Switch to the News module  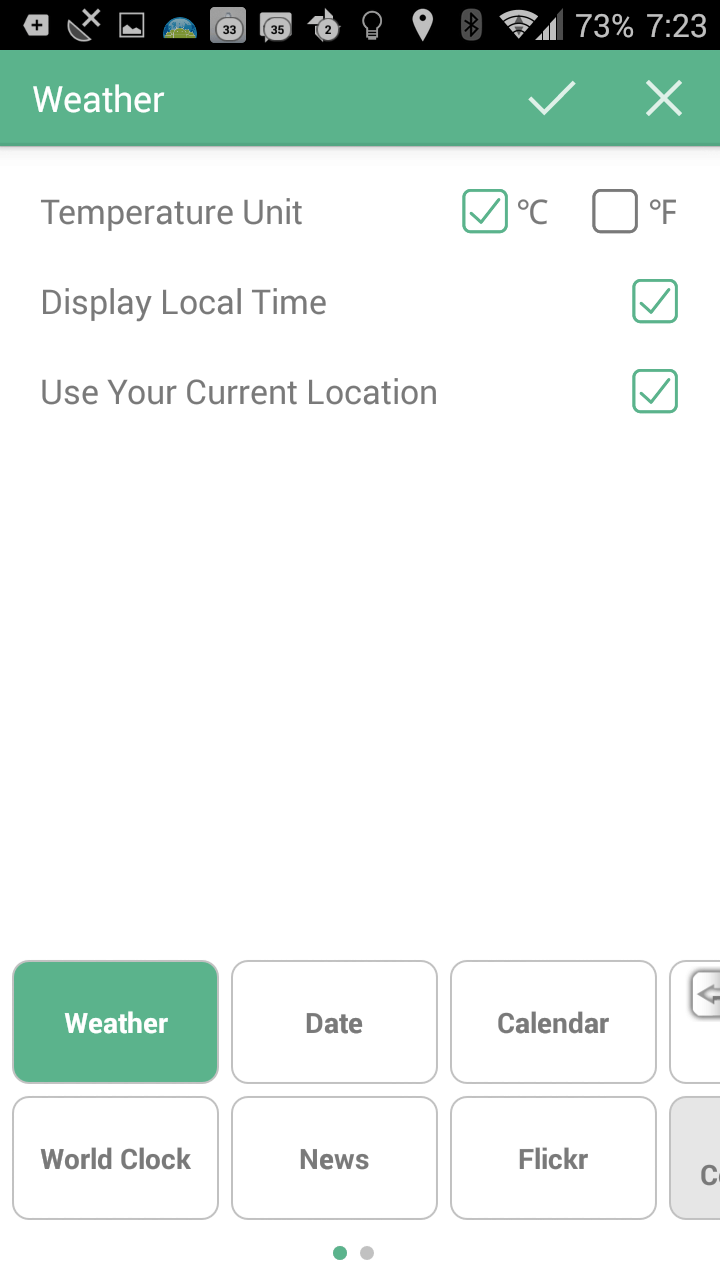(334, 1158)
